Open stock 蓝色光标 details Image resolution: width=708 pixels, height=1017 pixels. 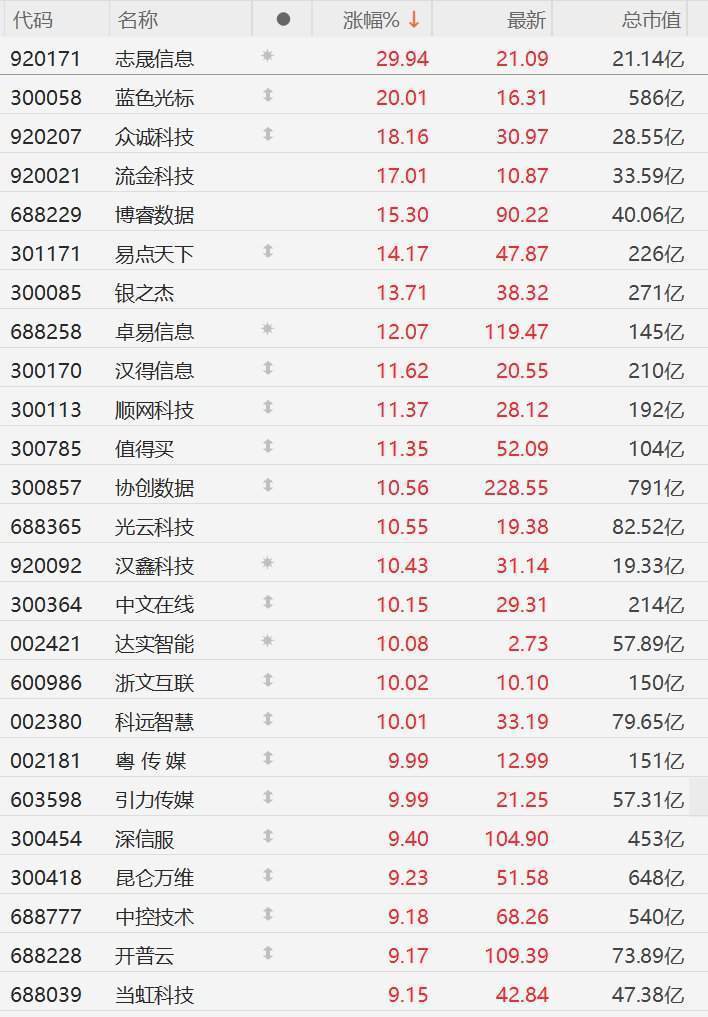click(x=154, y=98)
